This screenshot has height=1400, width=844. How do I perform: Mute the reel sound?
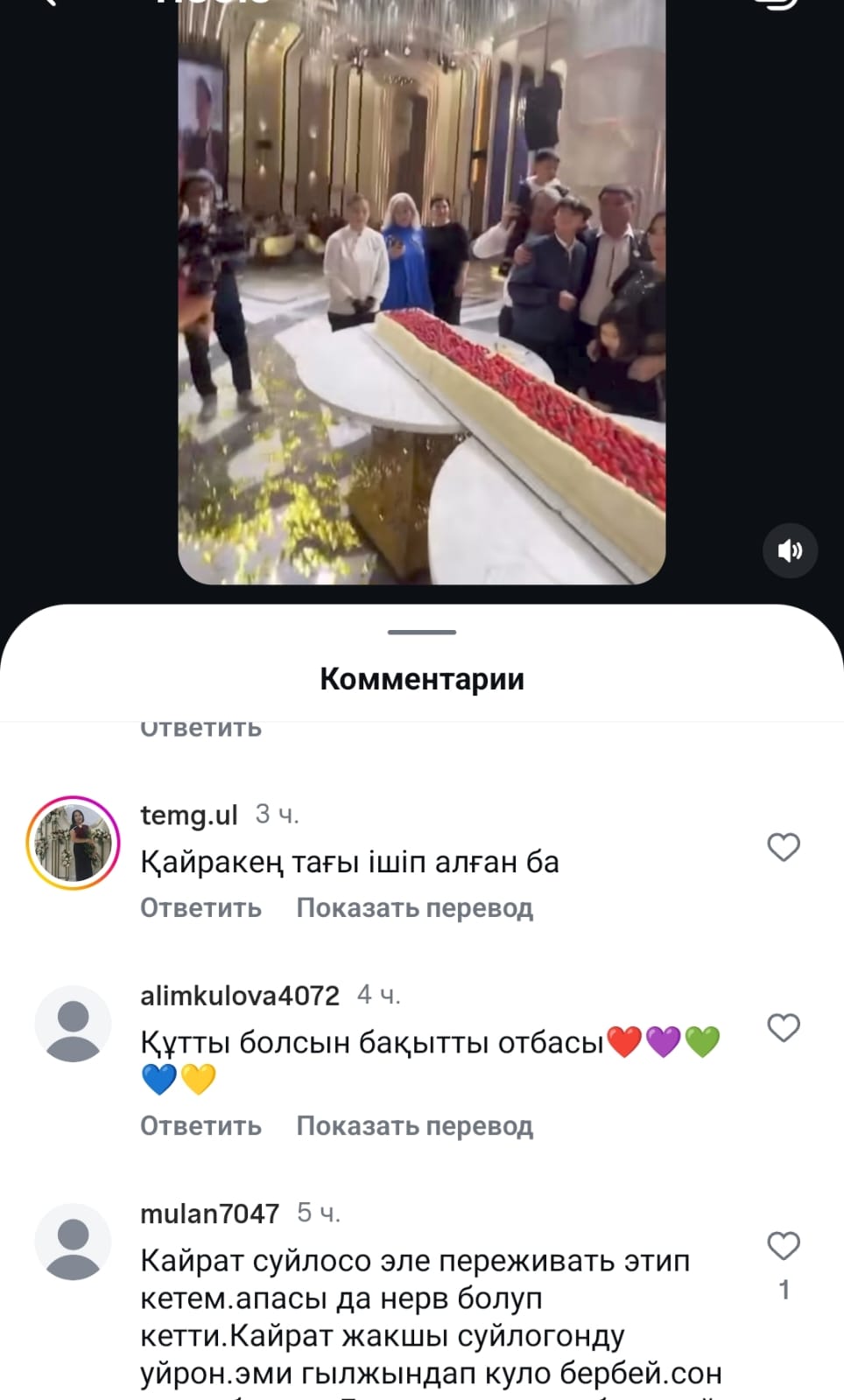790,550
